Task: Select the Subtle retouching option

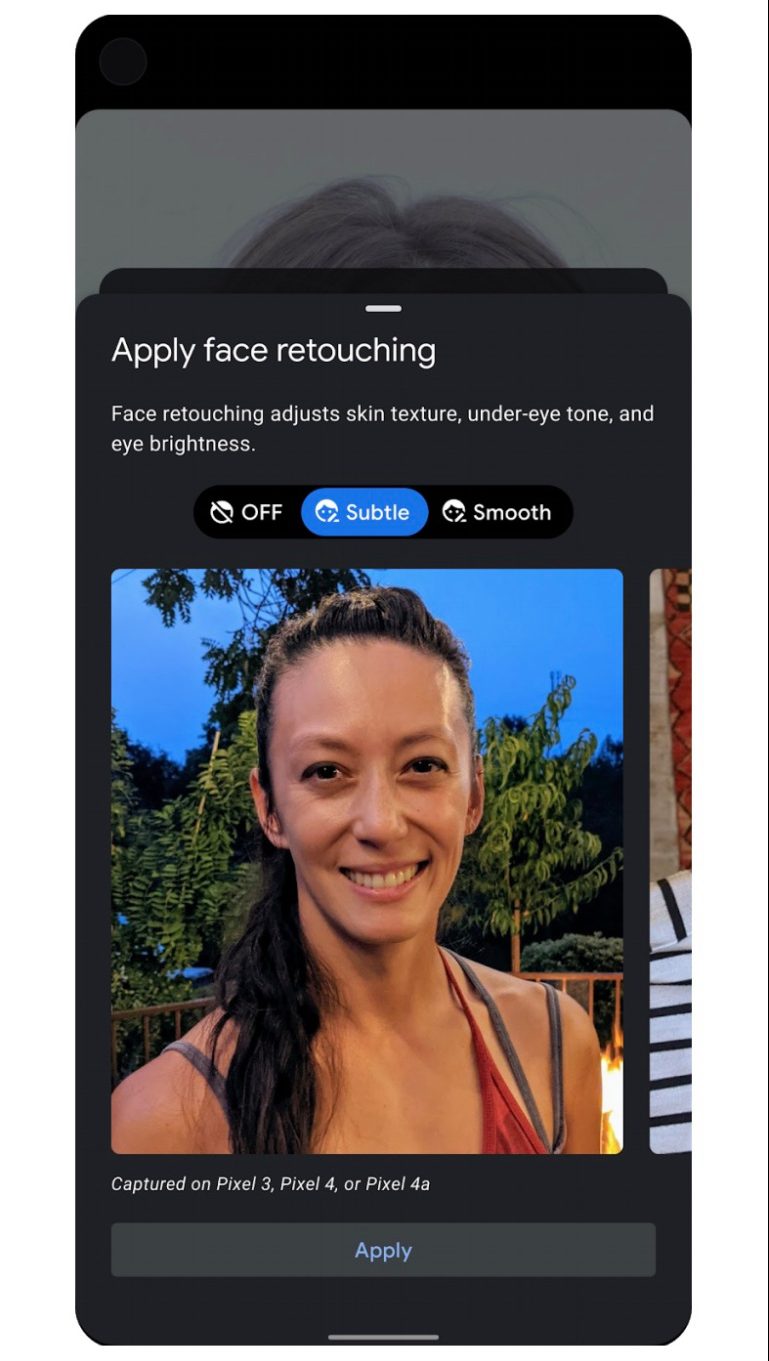Action: click(363, 512)
